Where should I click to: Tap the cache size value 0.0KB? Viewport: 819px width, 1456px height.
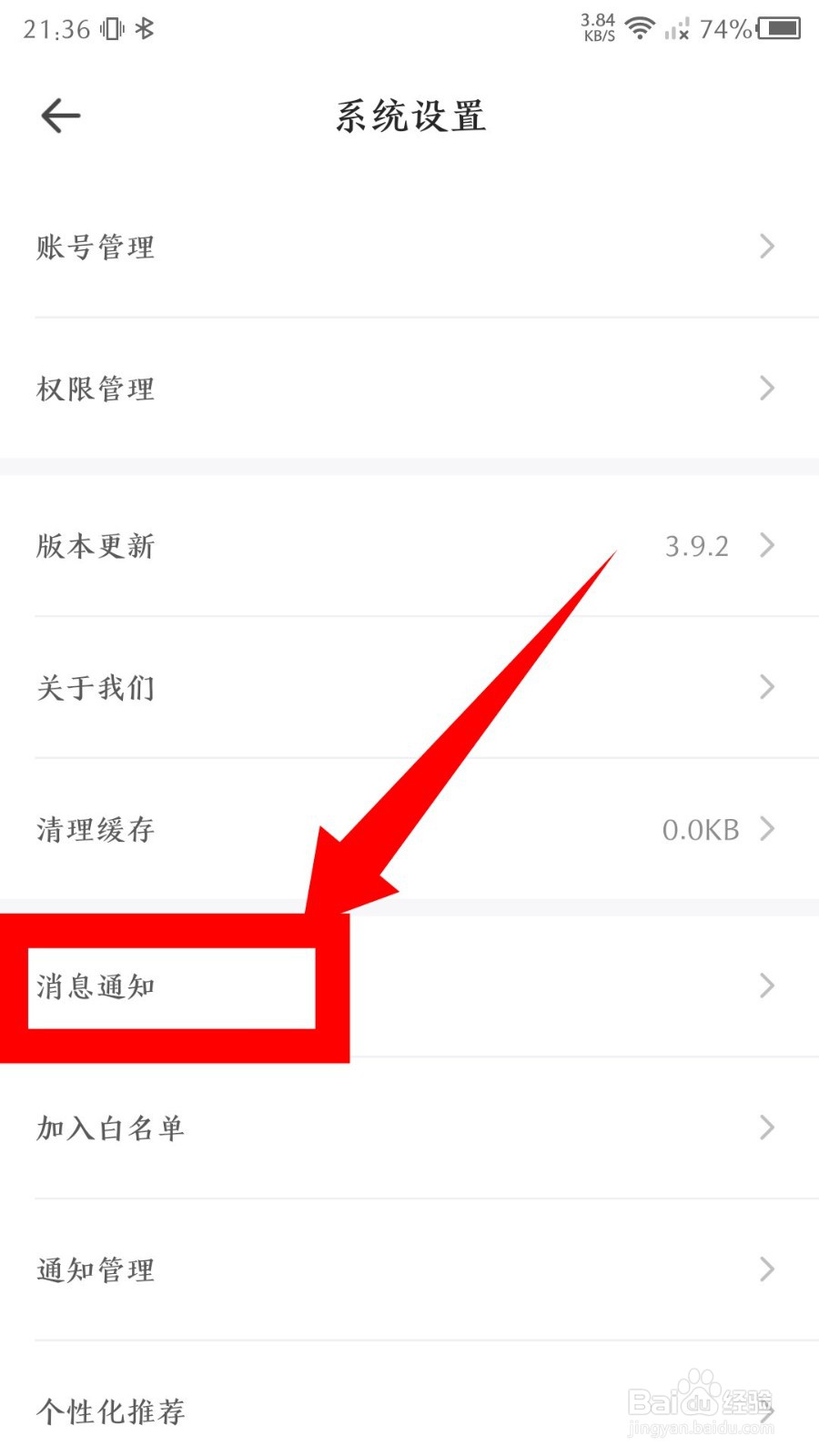click(x=701, y=829)
